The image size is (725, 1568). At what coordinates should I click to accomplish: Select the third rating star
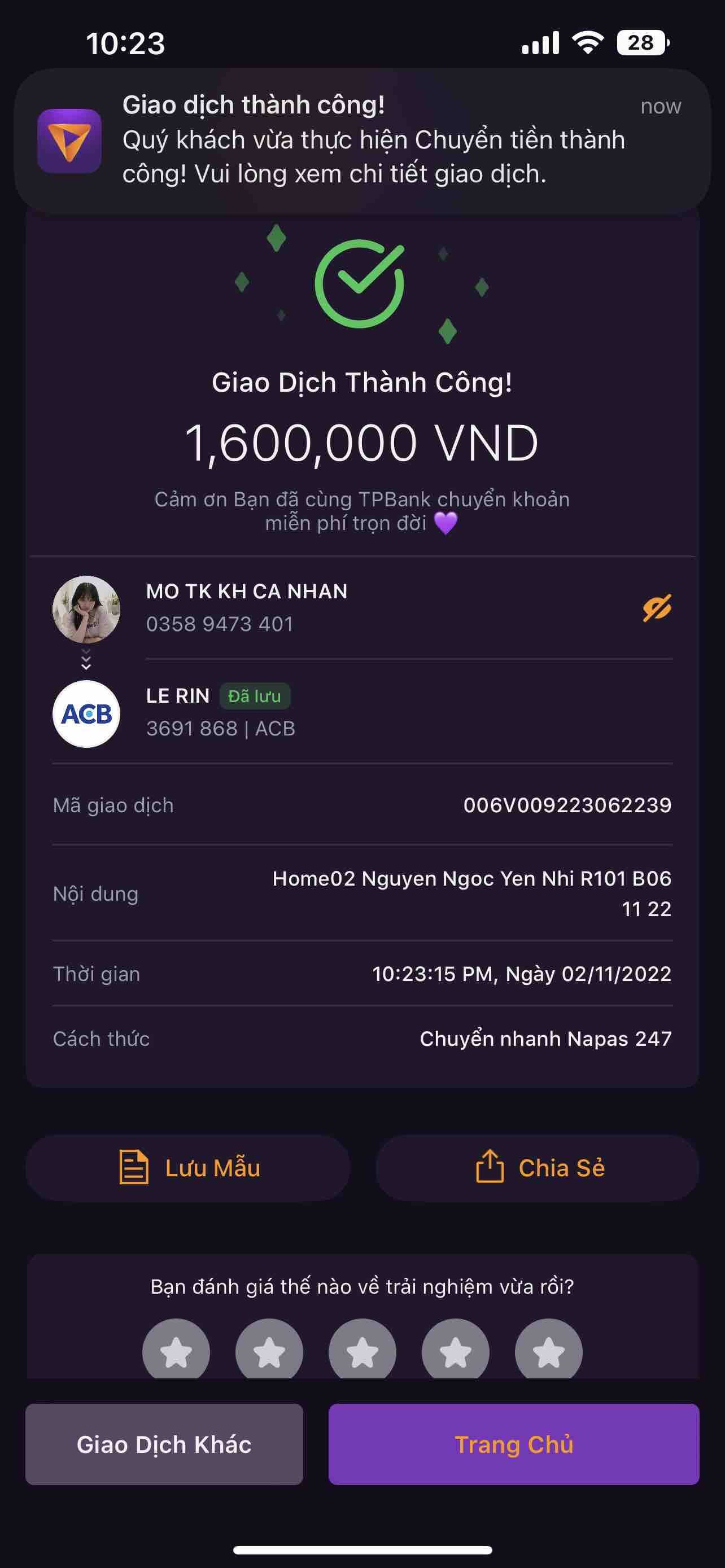coord(362,1351)
